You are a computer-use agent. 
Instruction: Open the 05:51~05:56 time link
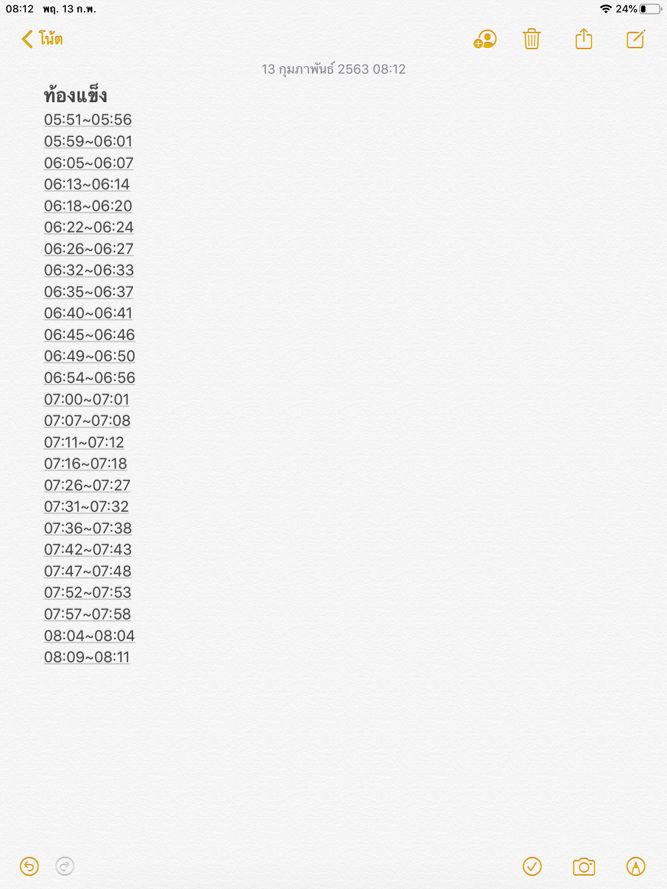pos(88,120)
